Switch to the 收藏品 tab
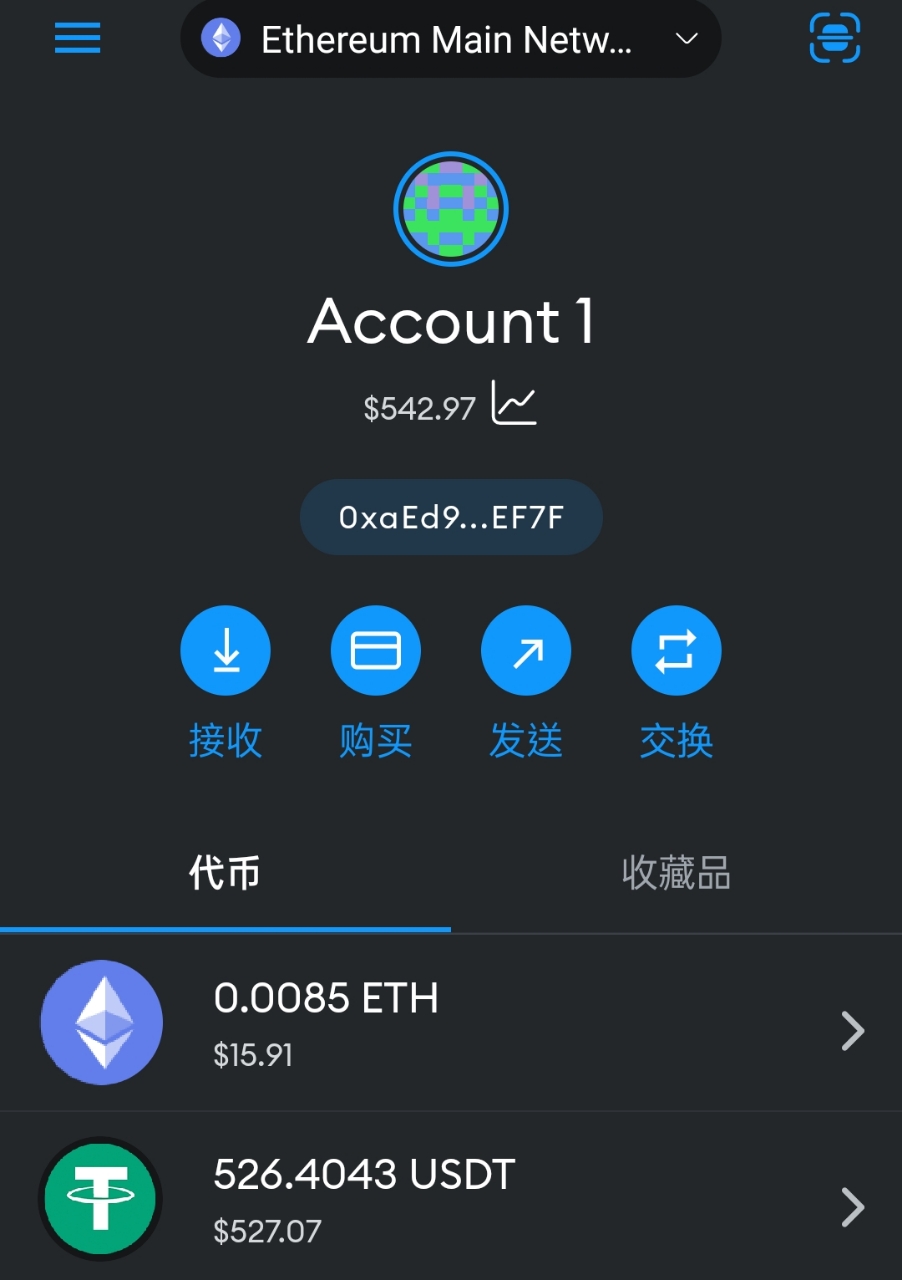 pos(676,873)
